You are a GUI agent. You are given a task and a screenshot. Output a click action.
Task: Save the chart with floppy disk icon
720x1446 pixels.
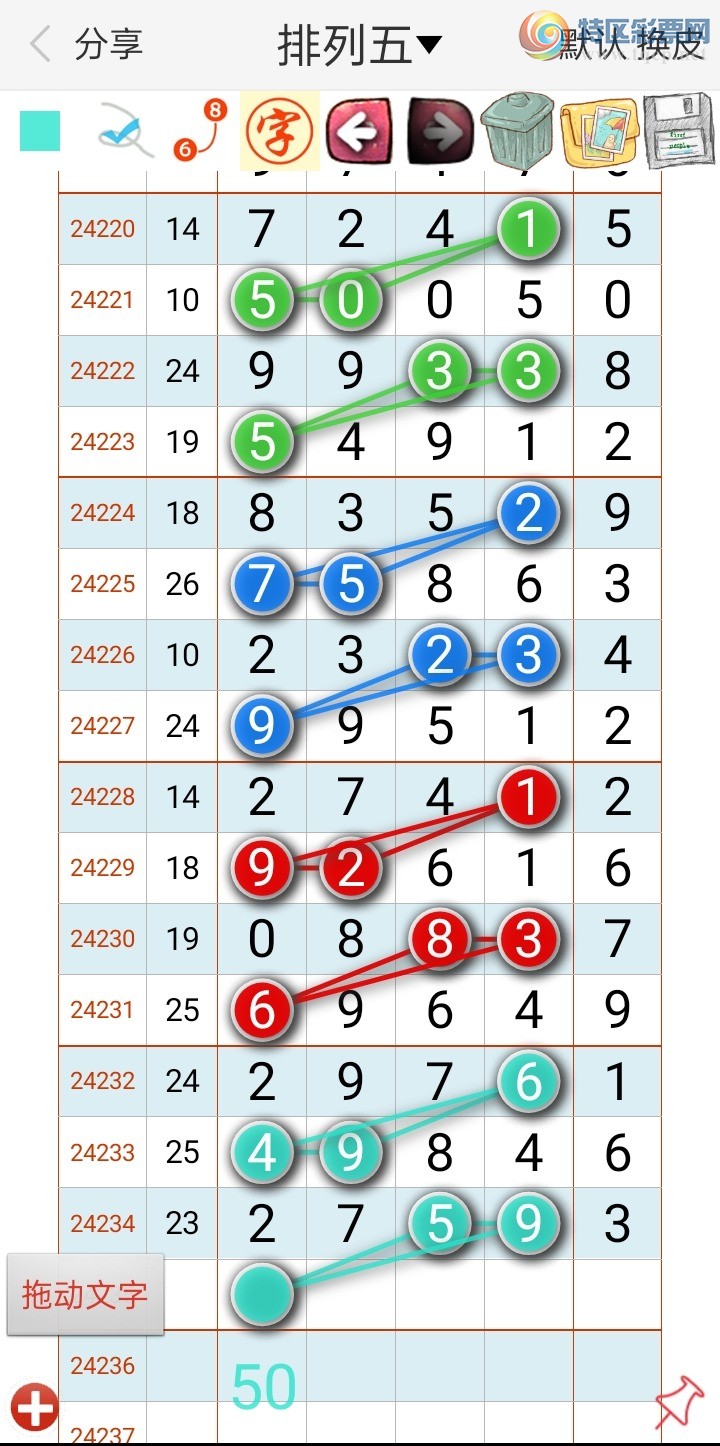(x=679, y=130)
